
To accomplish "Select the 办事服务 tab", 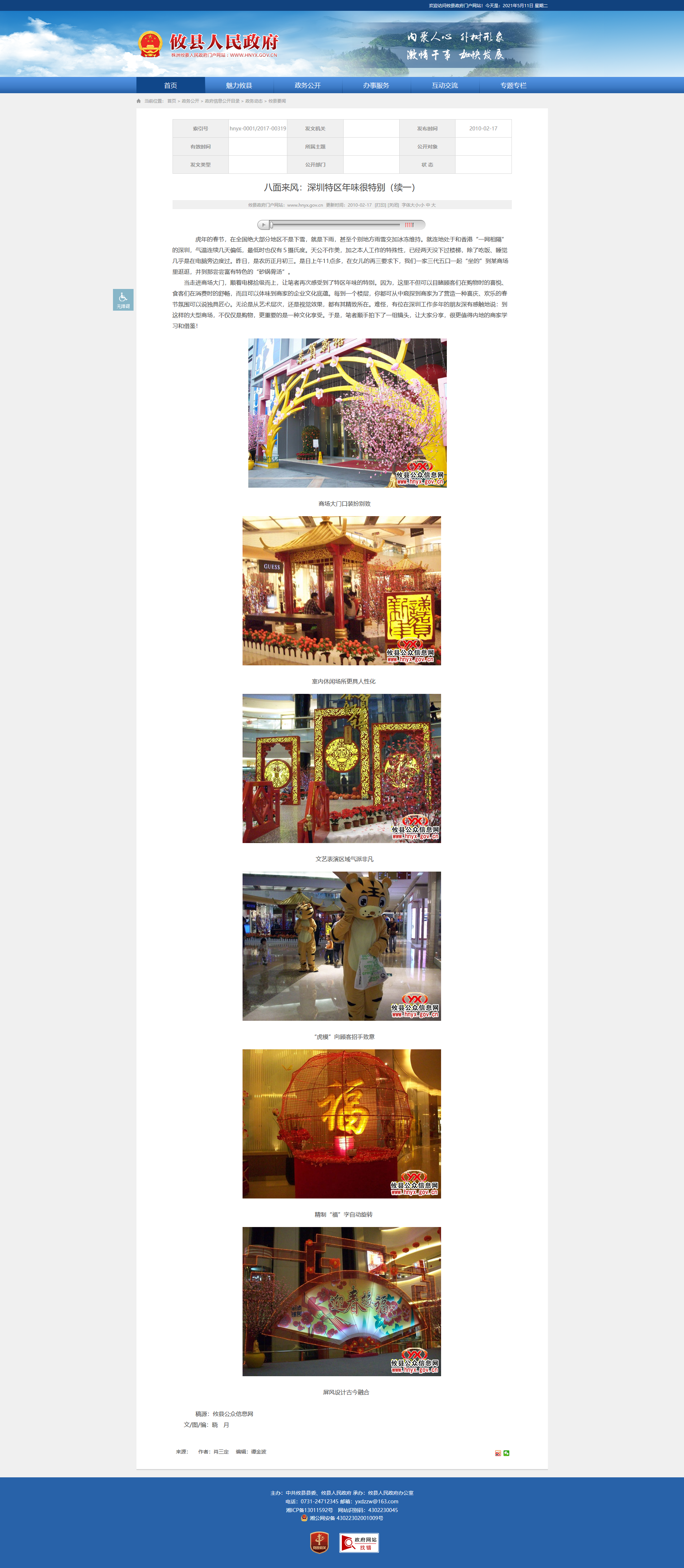I will pos(376,85).
